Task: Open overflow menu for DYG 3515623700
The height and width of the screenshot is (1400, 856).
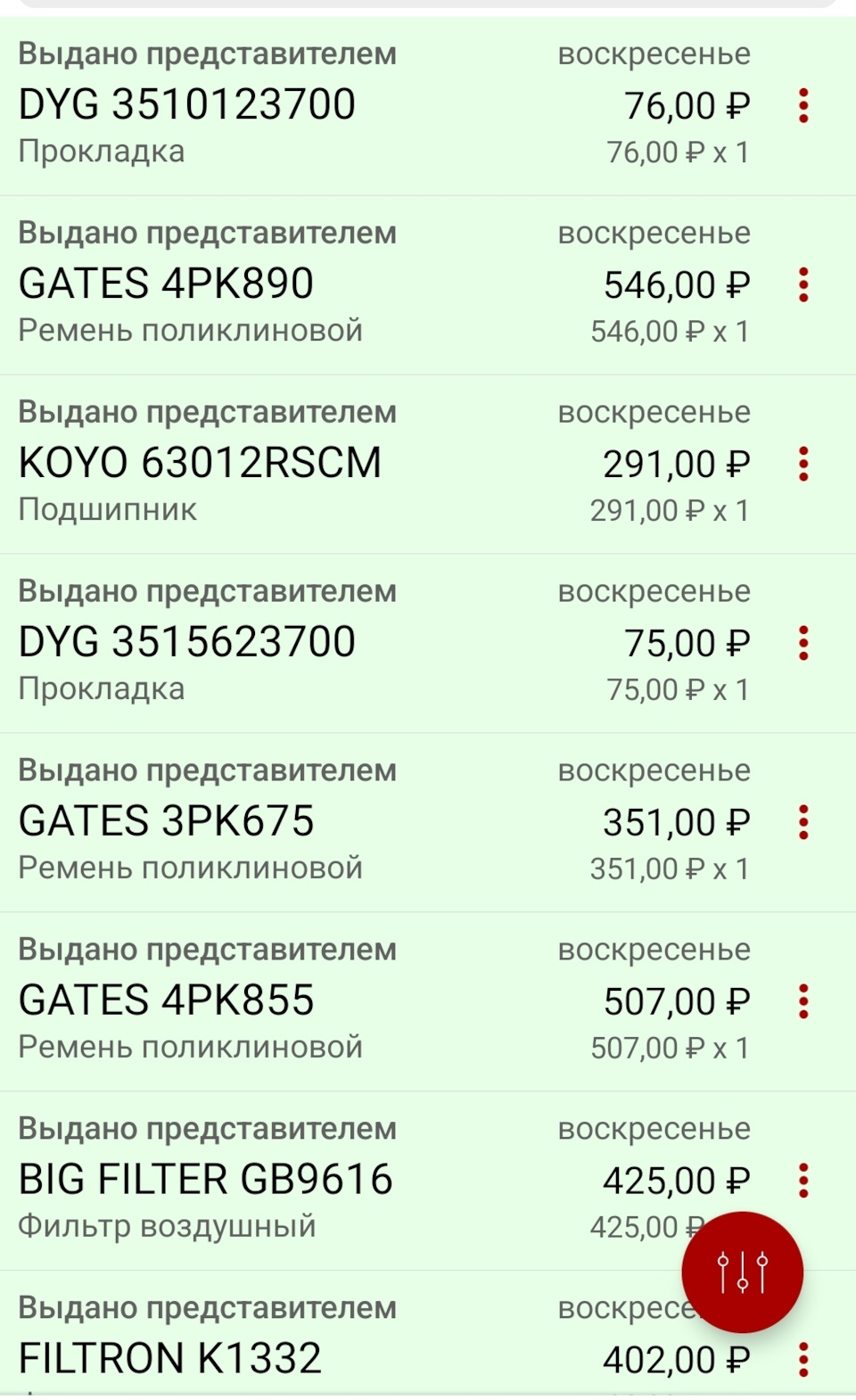Action: pyautogui.click(x=803, y=643)
